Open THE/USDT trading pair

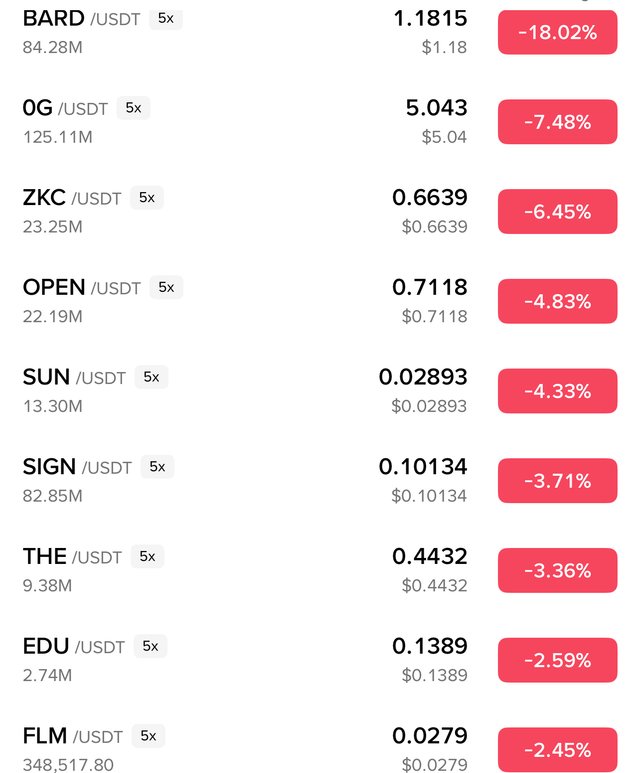(45, 557)
